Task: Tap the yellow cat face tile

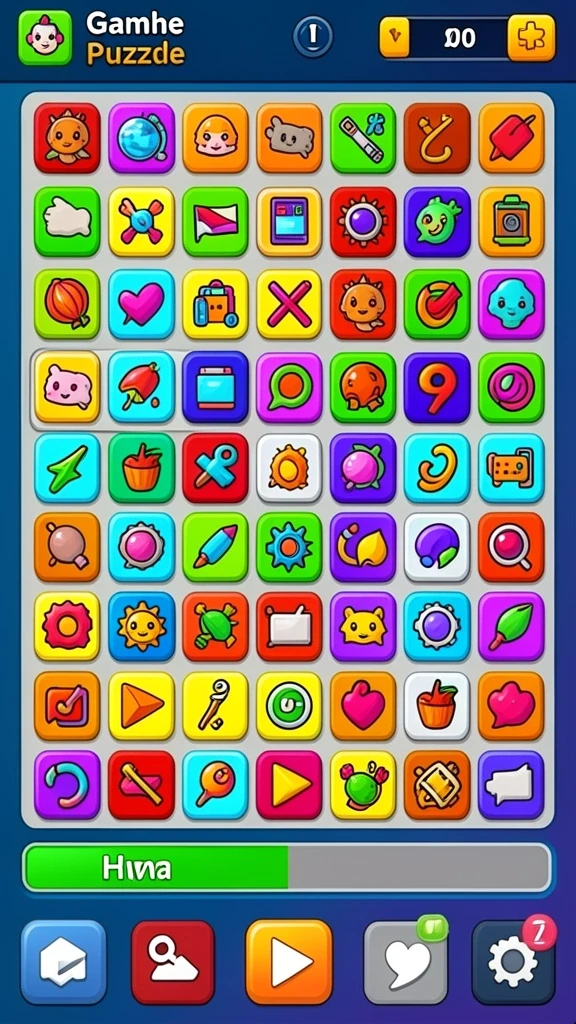Action: [363, 626]
